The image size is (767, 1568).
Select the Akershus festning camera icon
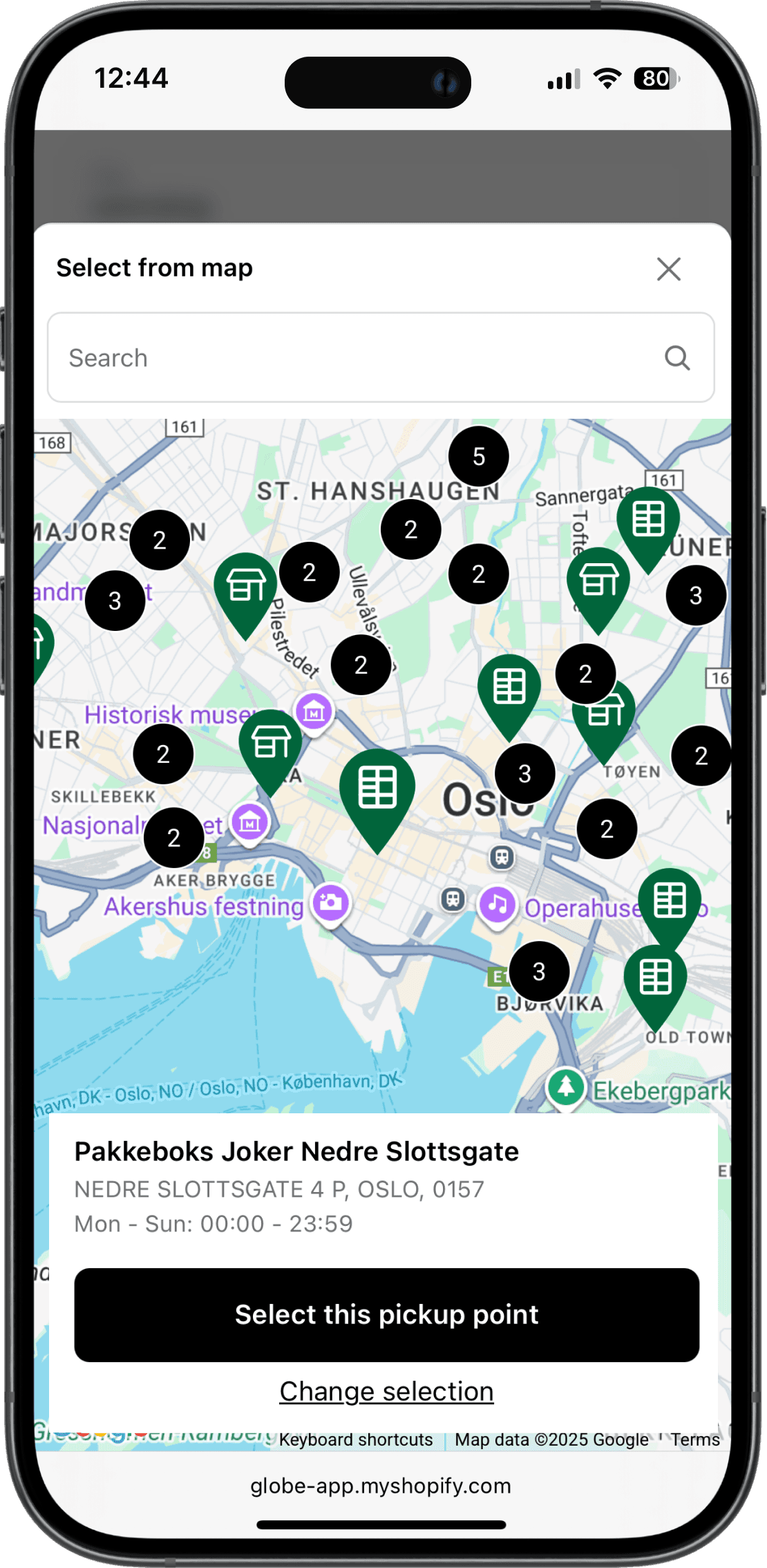coord(330,903)
